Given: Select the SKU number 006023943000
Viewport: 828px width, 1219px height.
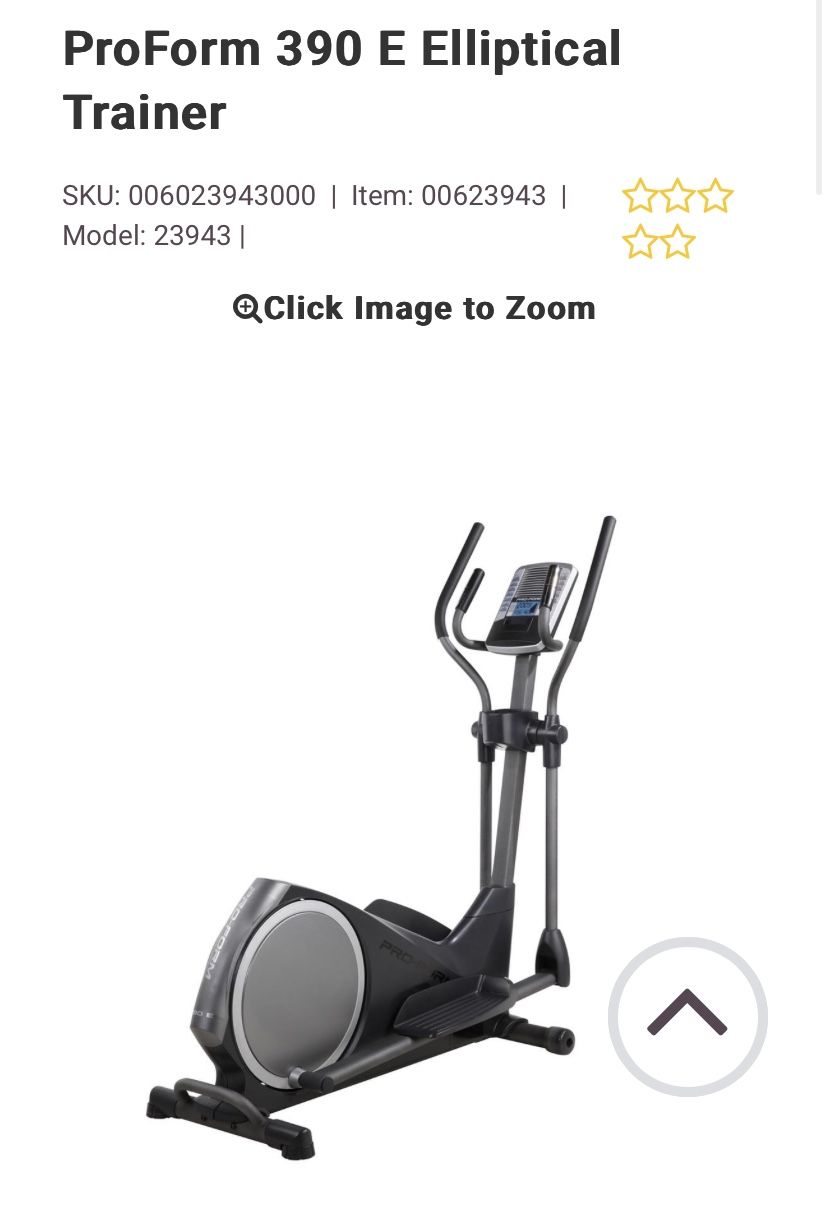Looking at the screenshot, I should [x=222, y=196].
